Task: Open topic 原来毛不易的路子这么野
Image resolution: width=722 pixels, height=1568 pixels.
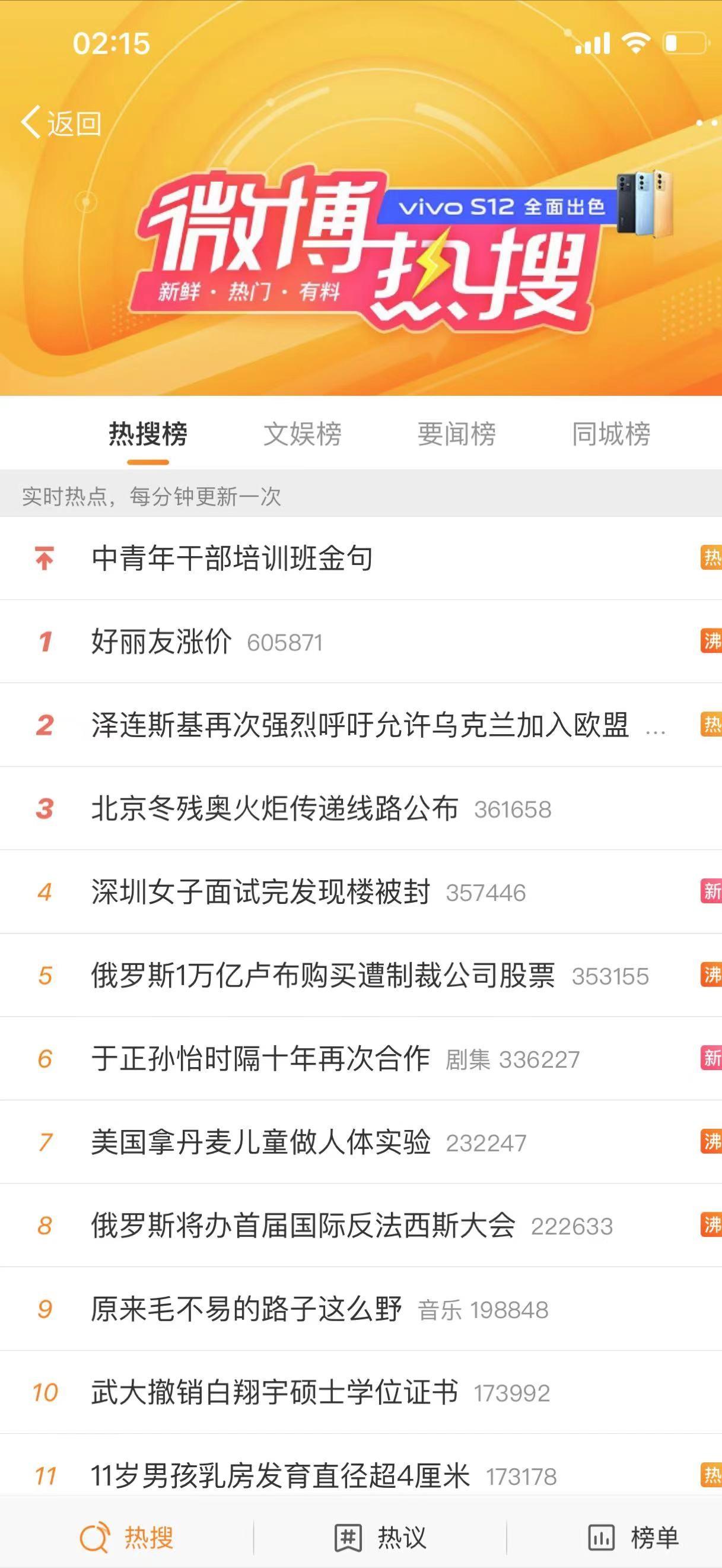Action: 246,1309
